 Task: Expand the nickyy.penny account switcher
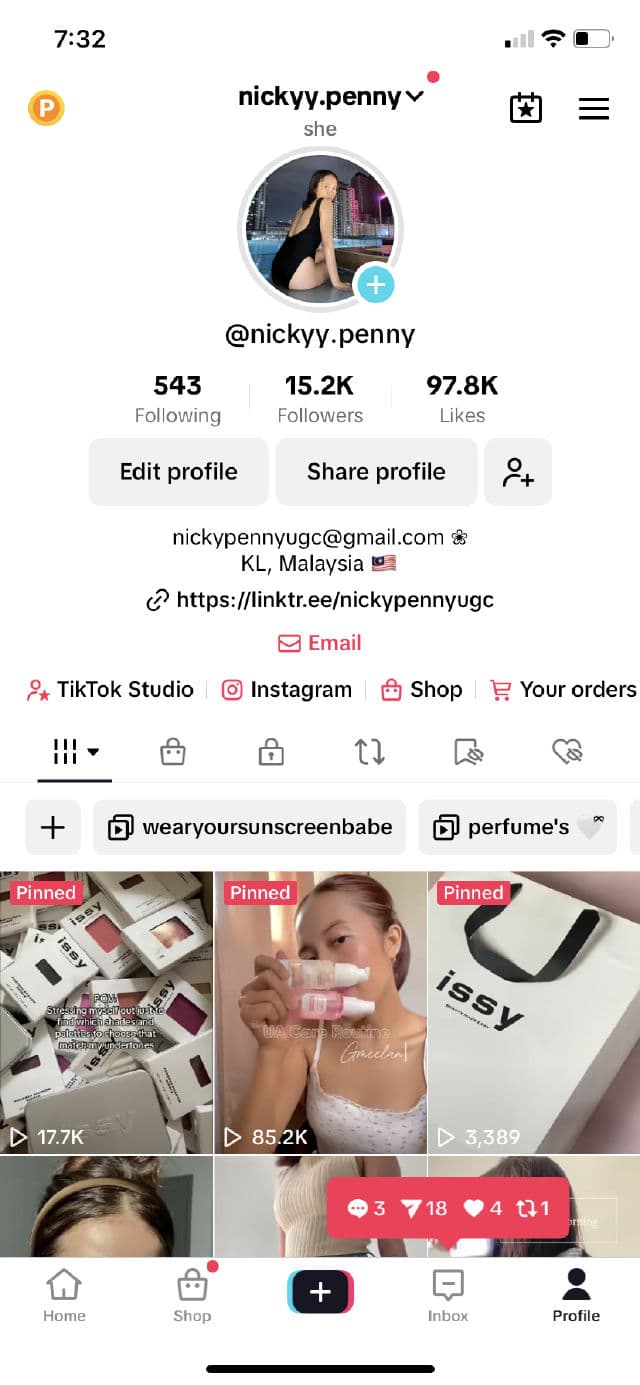pyautogui.click(x=331, y=97)
